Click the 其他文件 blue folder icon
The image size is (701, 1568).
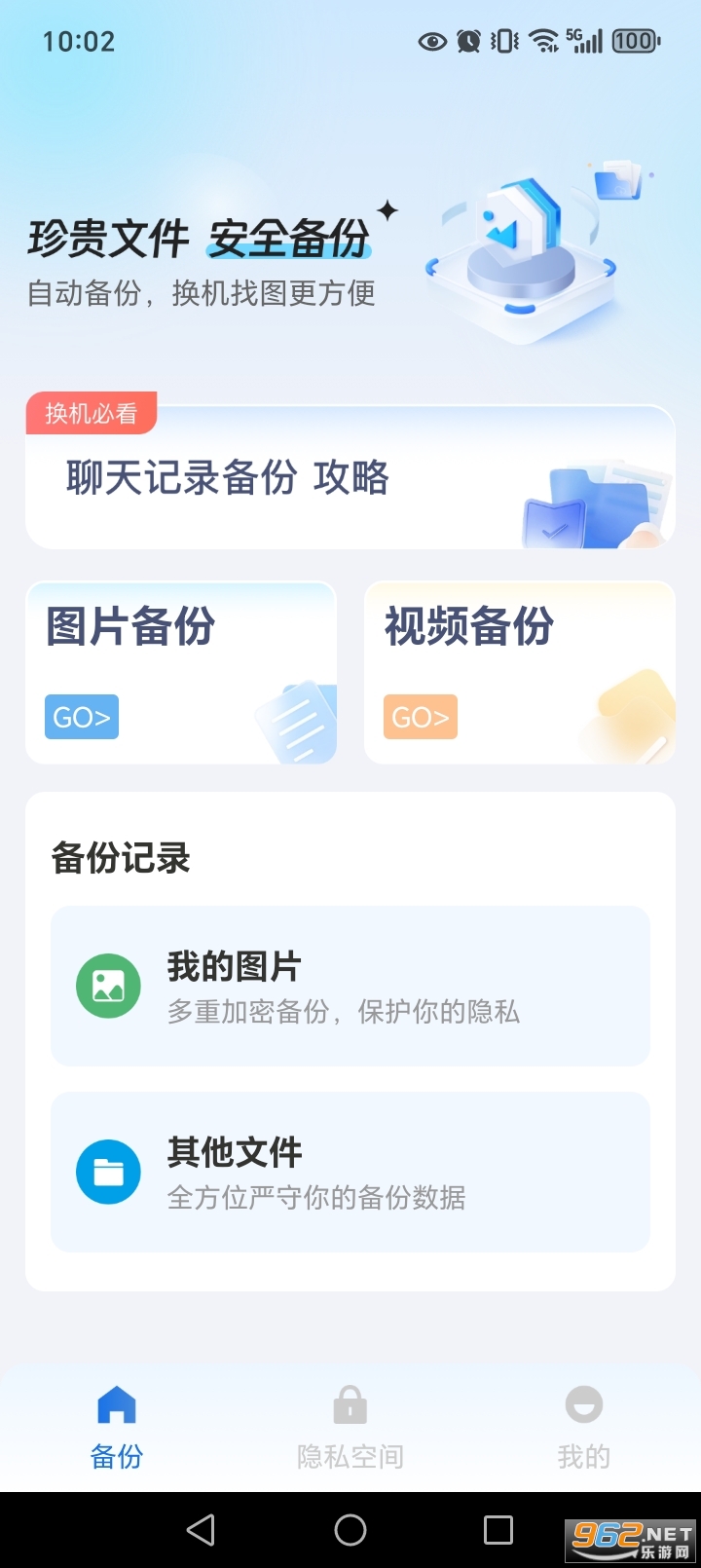pos(108,1171)
